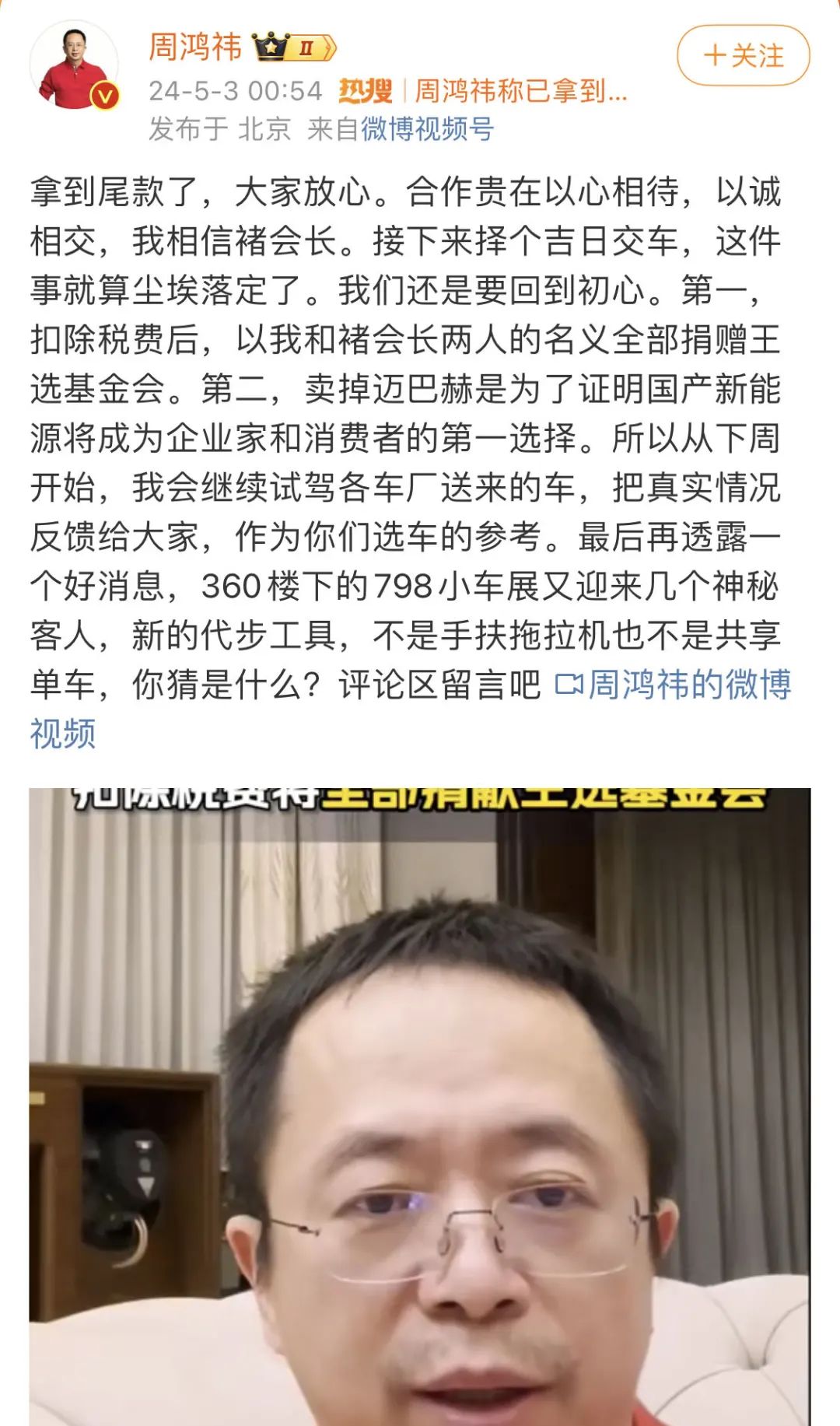Follow 周鸿祎 with the 关注 button
The height and width of the screenshot is (1426, 840).
click(743, 55)
